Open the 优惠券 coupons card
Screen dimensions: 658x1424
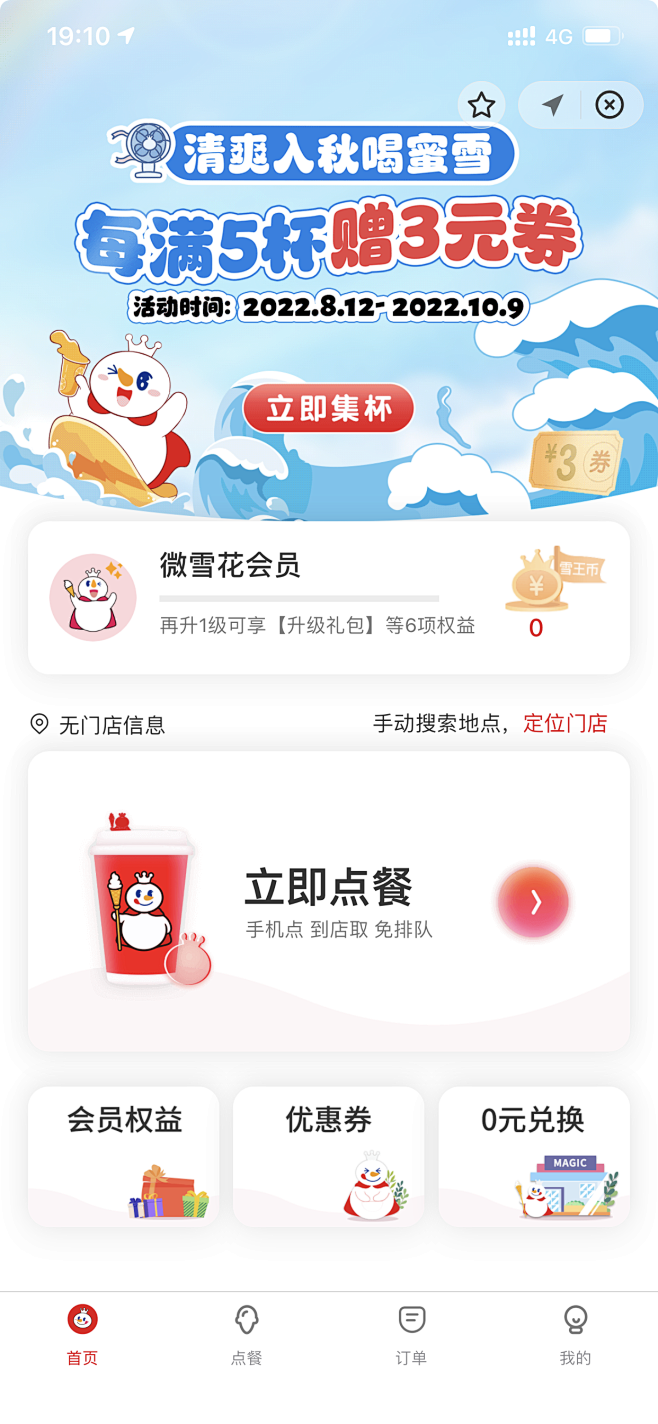(x=329, y=1156)
